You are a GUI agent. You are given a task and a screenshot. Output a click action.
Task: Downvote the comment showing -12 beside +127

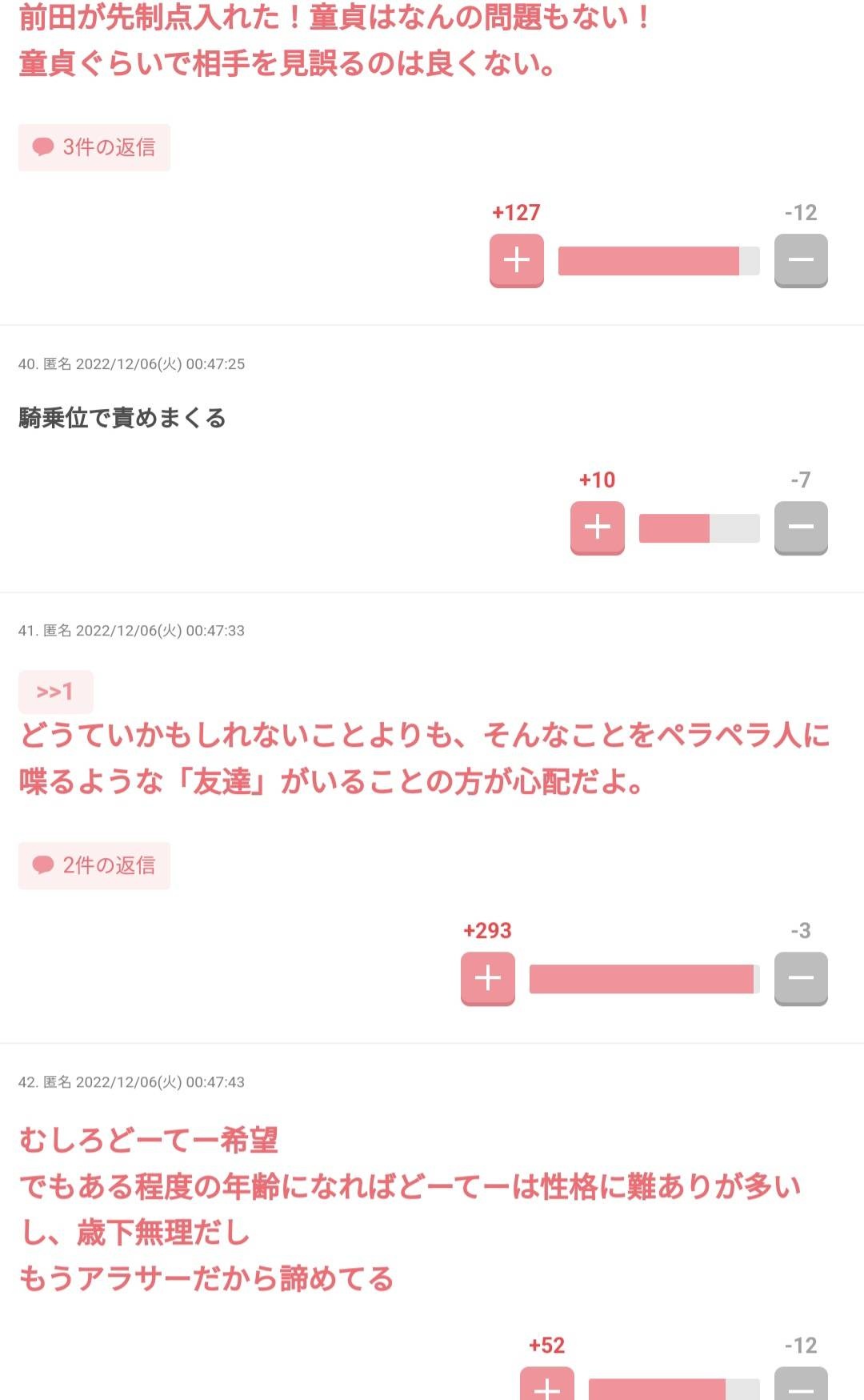coord(800,260)
